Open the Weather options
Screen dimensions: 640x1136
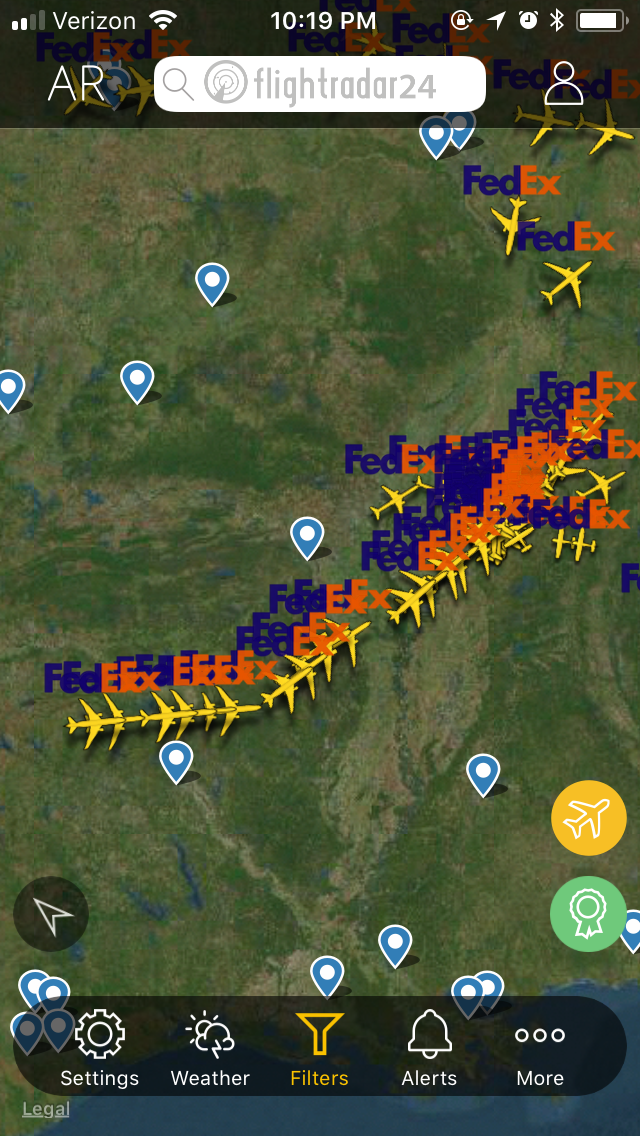[210, 1049]
